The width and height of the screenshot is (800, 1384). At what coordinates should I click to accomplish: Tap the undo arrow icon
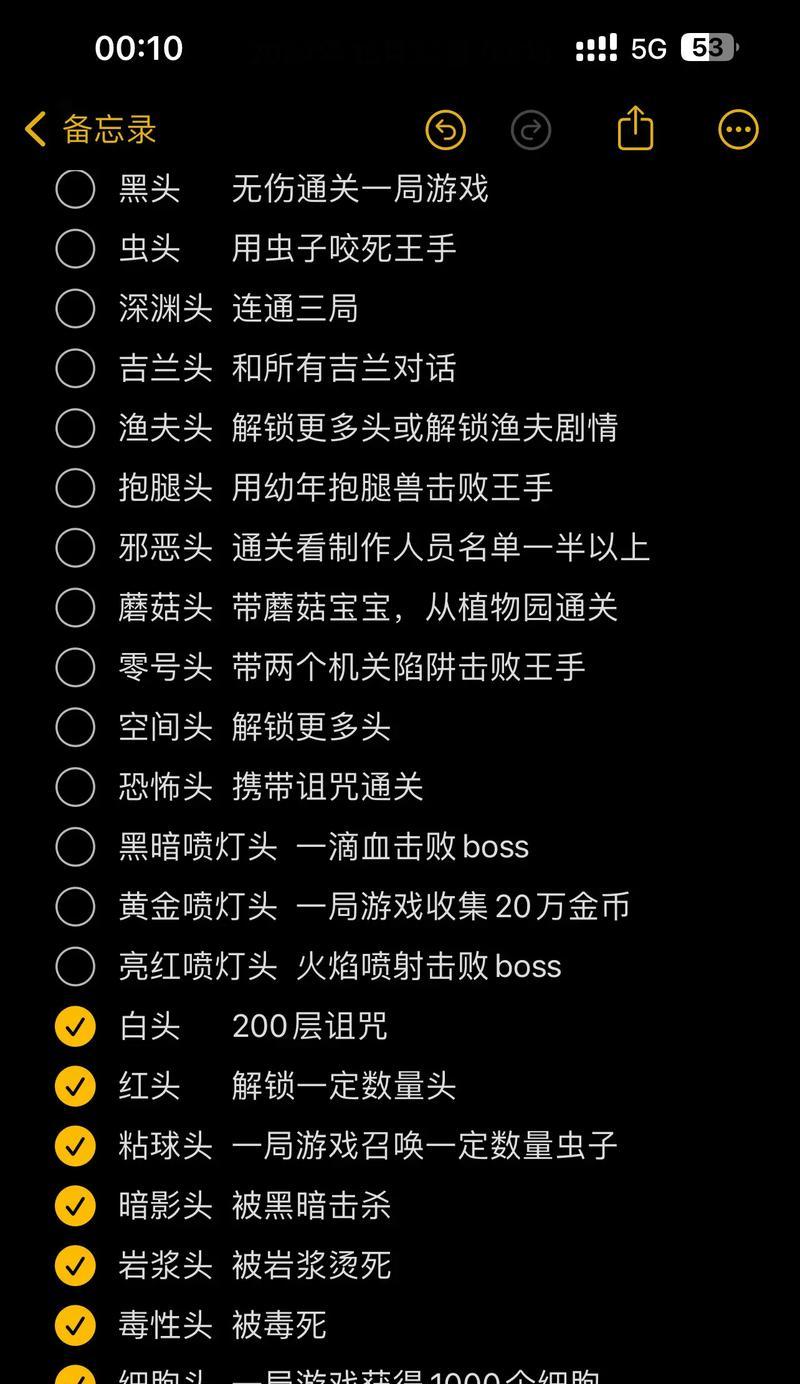click(x=445, y=130)
